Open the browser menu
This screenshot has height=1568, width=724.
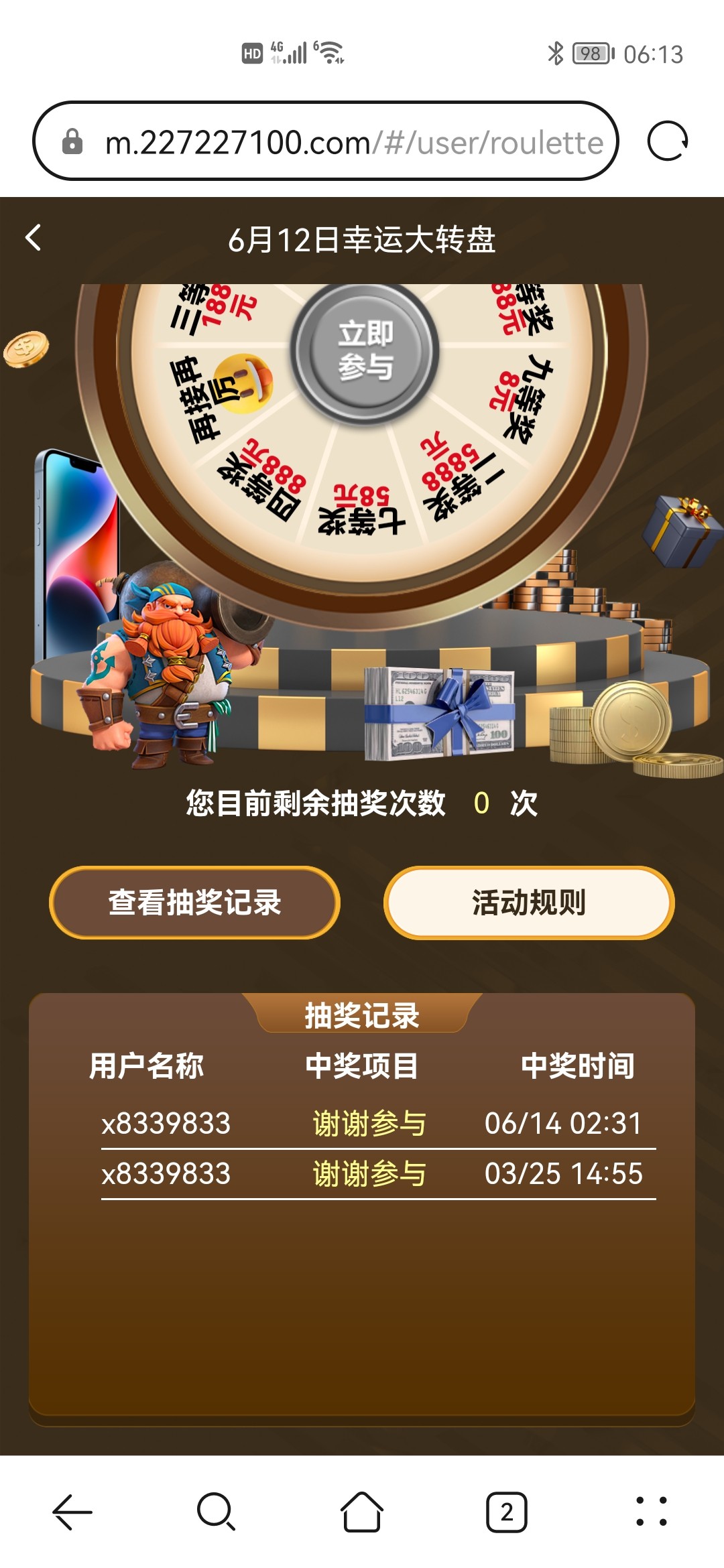point(651,1512)
